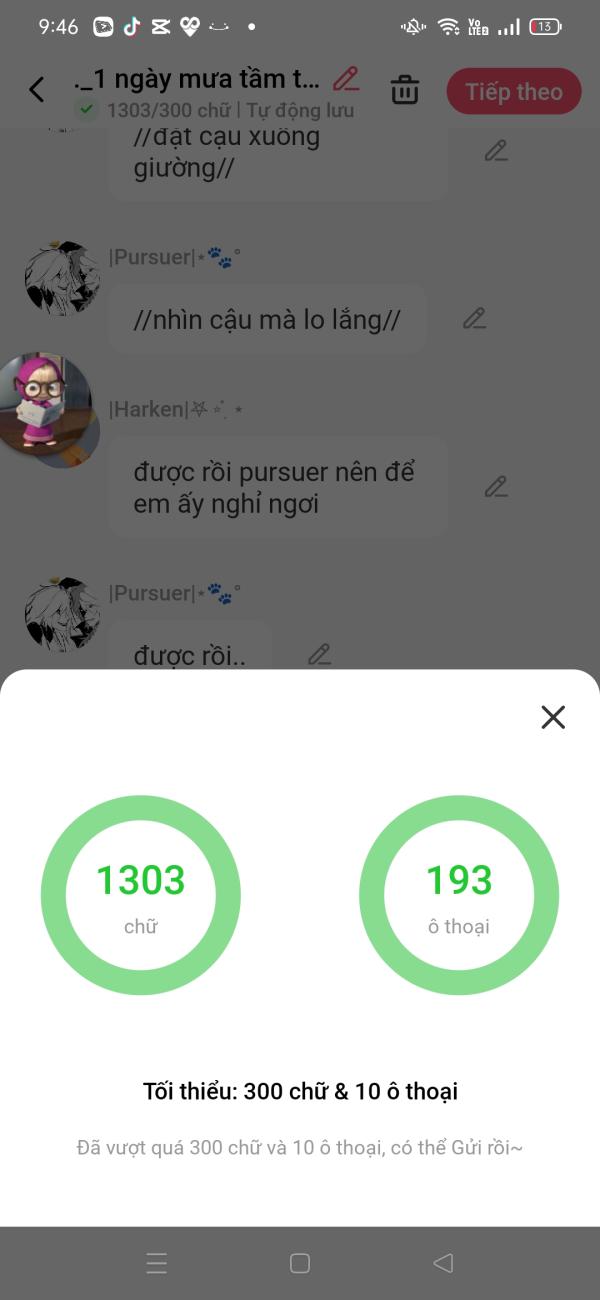Go back using the system navigation bar

[443, 1263]
